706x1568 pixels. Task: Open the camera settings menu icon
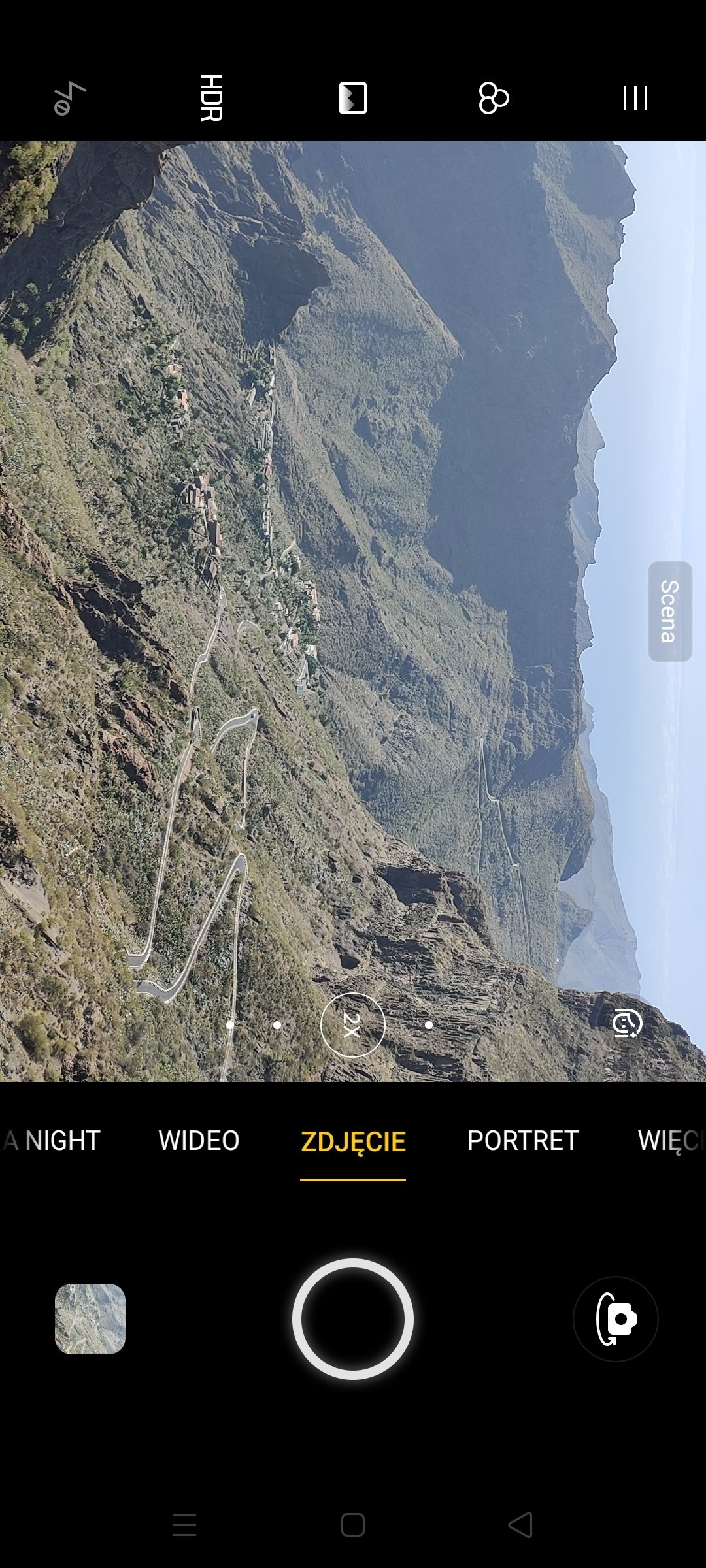tap(635, 98)
